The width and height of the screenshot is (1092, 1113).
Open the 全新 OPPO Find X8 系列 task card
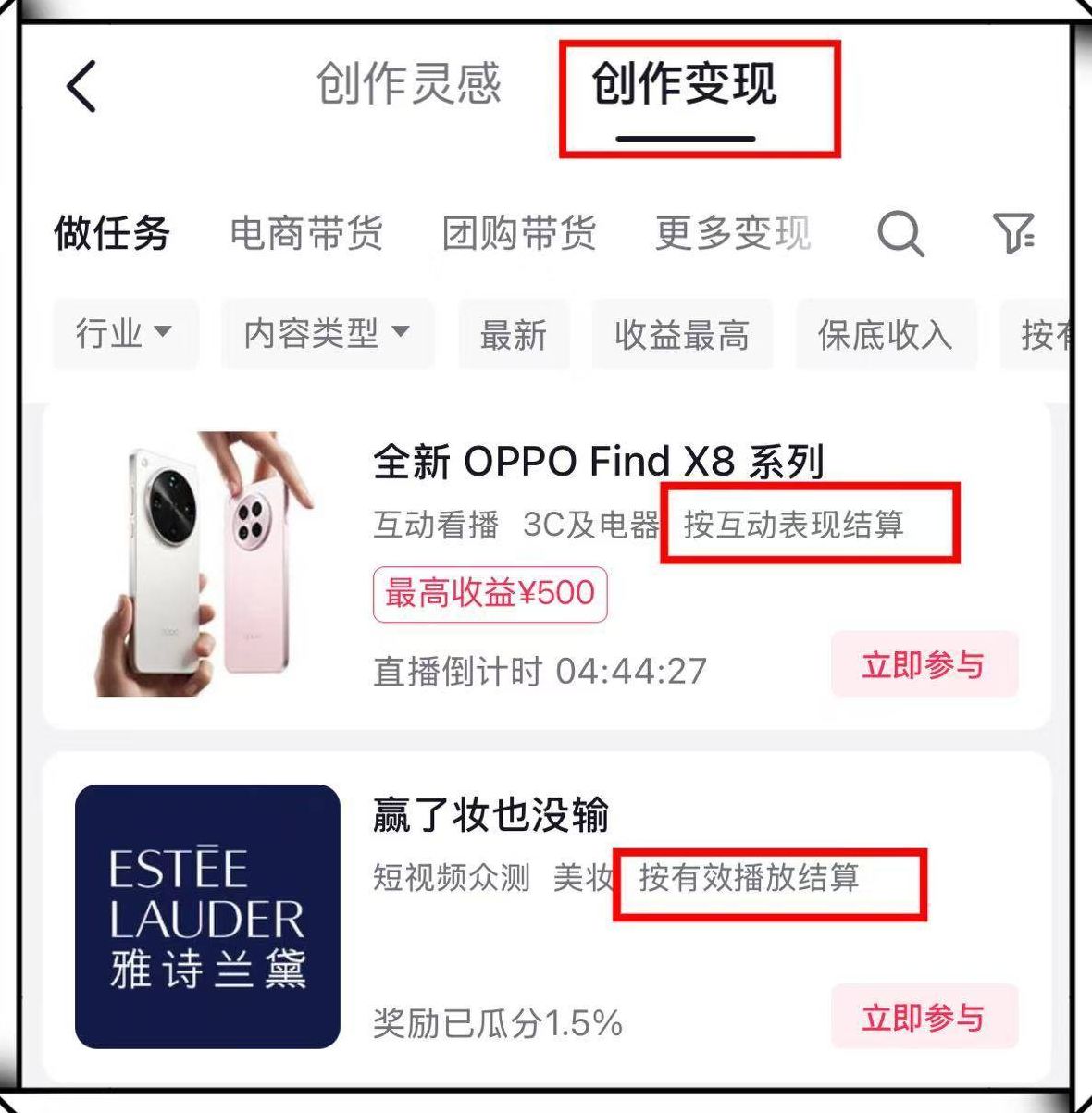[x=598, y=461]
